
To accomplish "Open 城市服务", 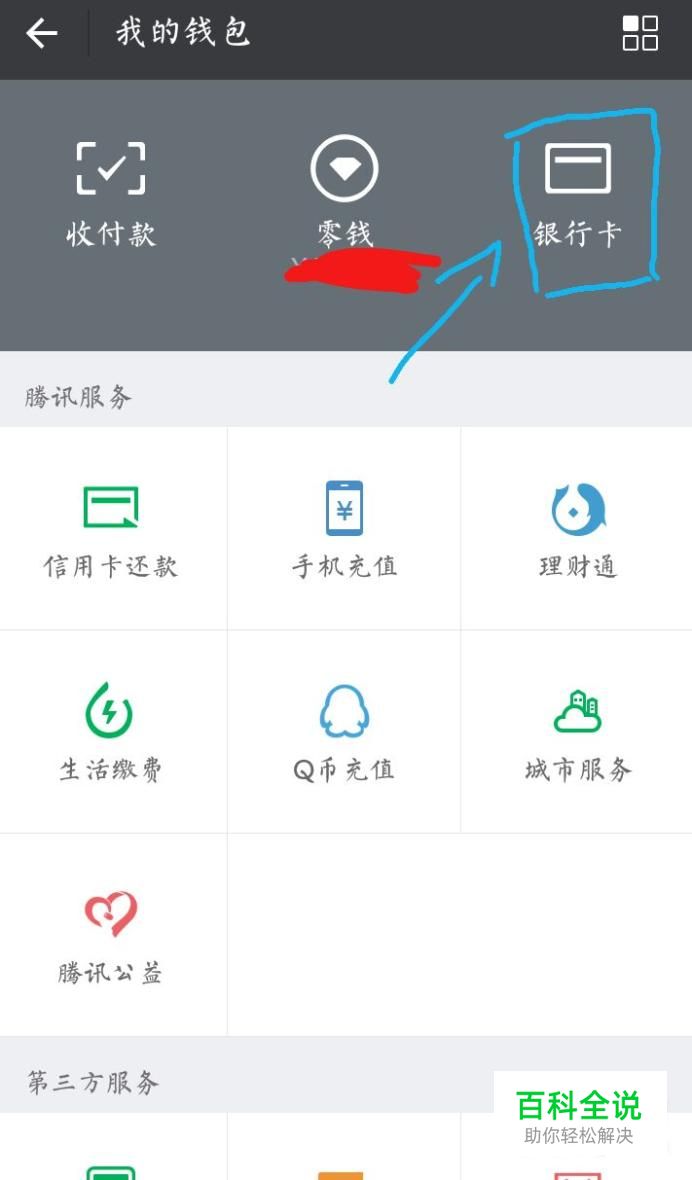I will coord(578,732).
